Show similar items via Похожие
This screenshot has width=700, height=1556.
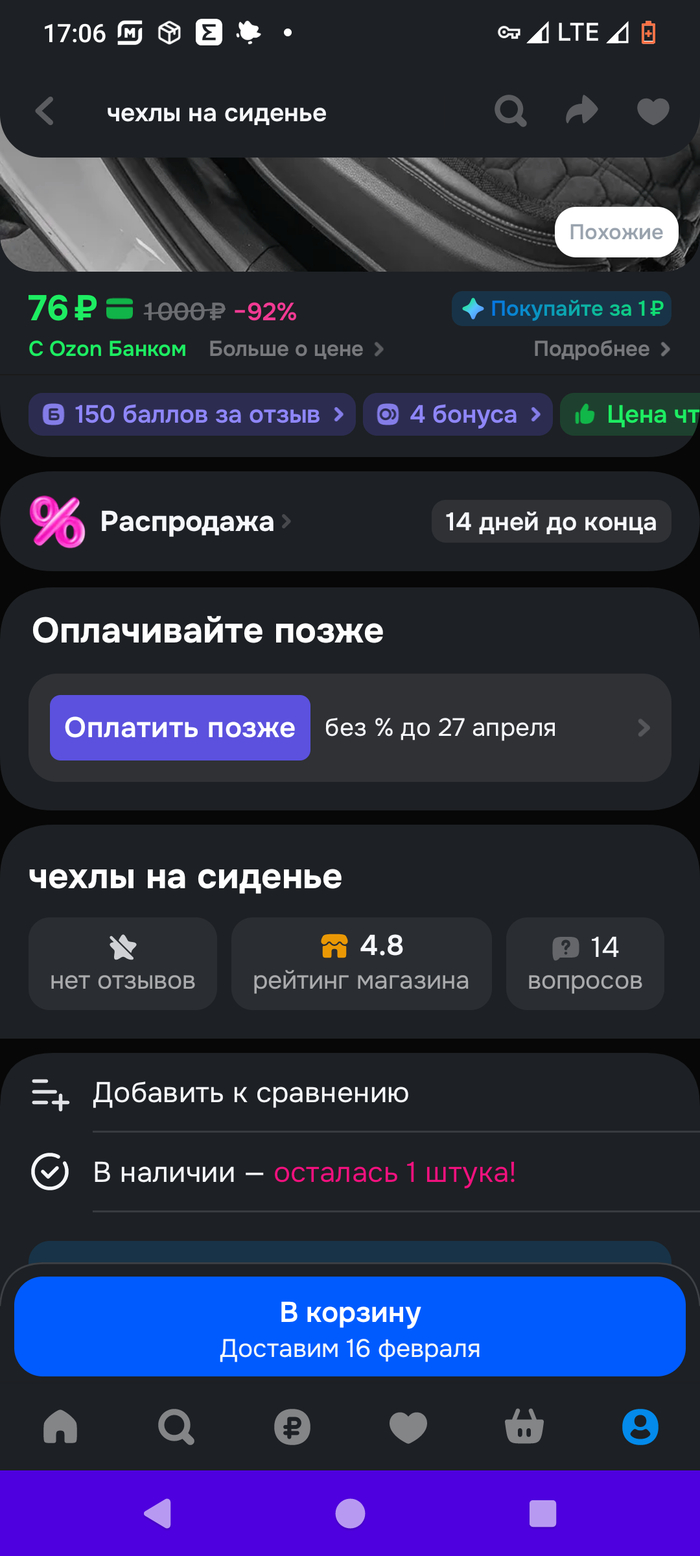tap(616, 232)
